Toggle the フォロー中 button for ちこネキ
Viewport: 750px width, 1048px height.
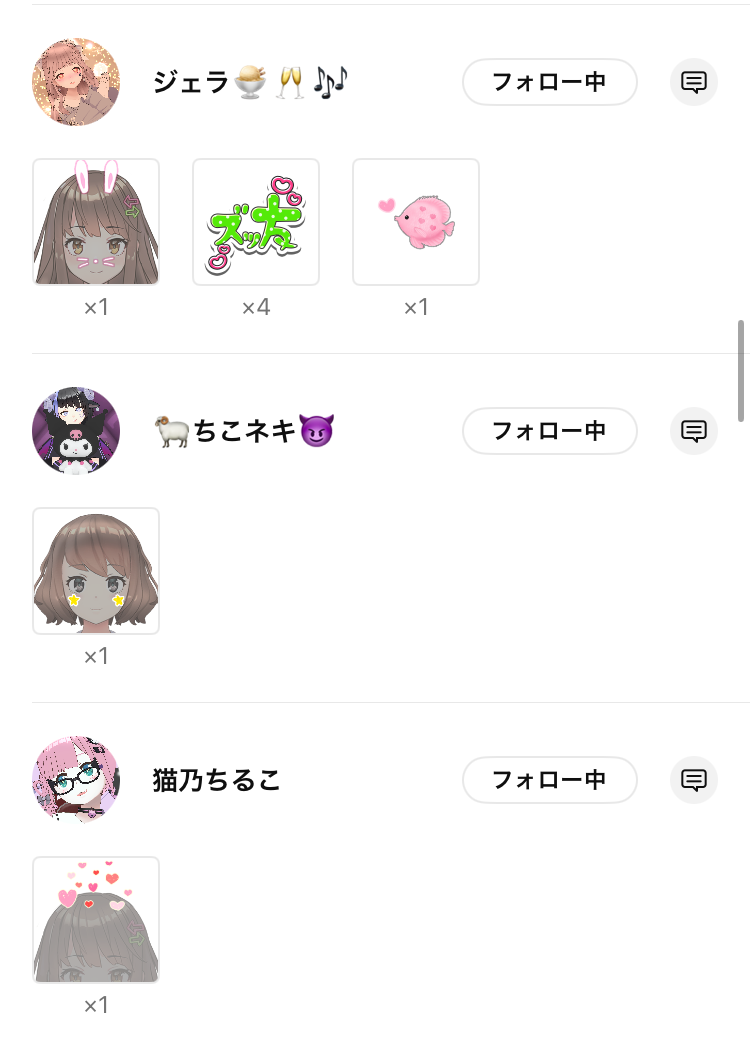pyautogui.click(x=549, y=431)
